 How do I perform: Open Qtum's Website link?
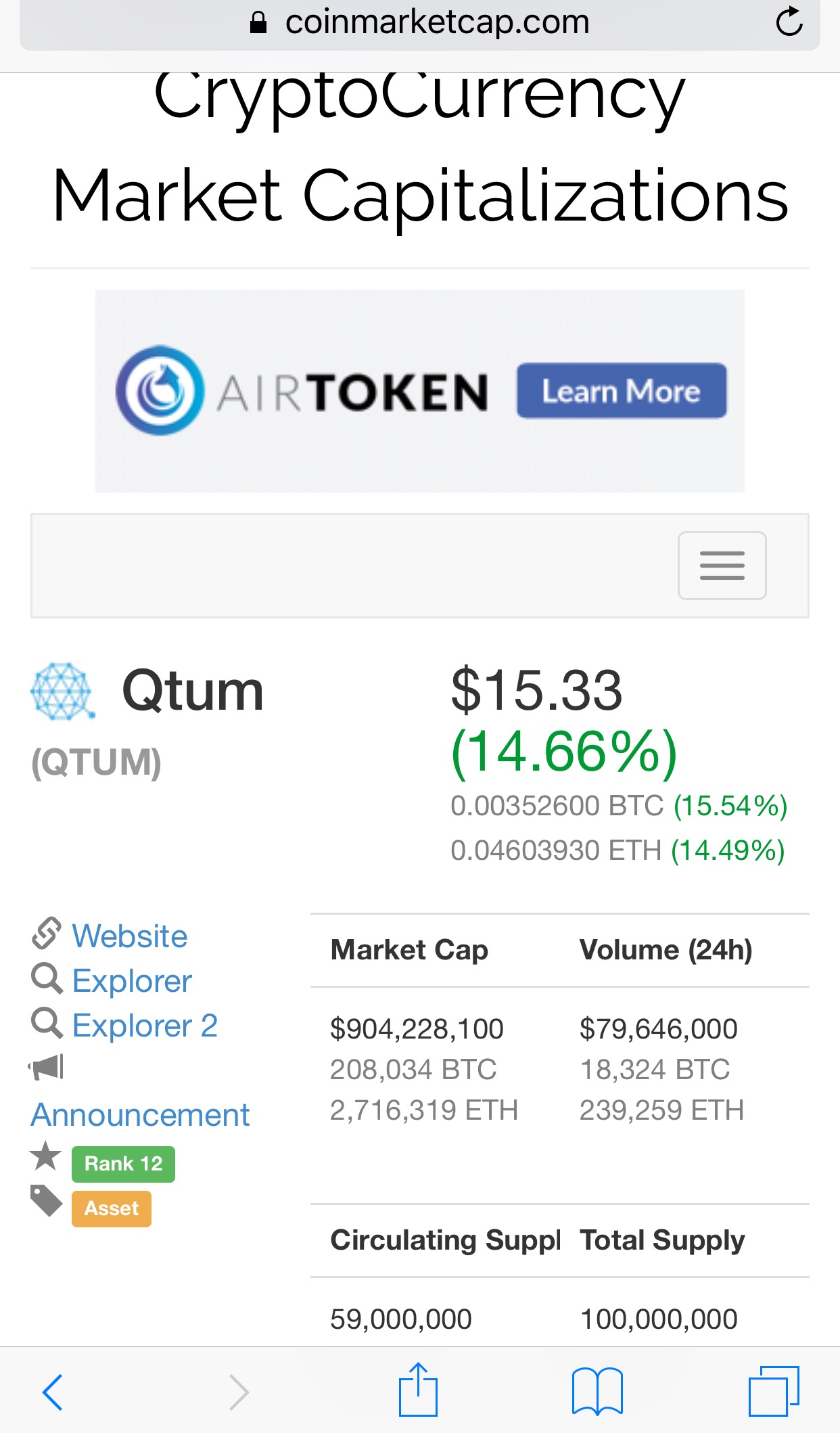pyautogui.click(x=130, y=936)
